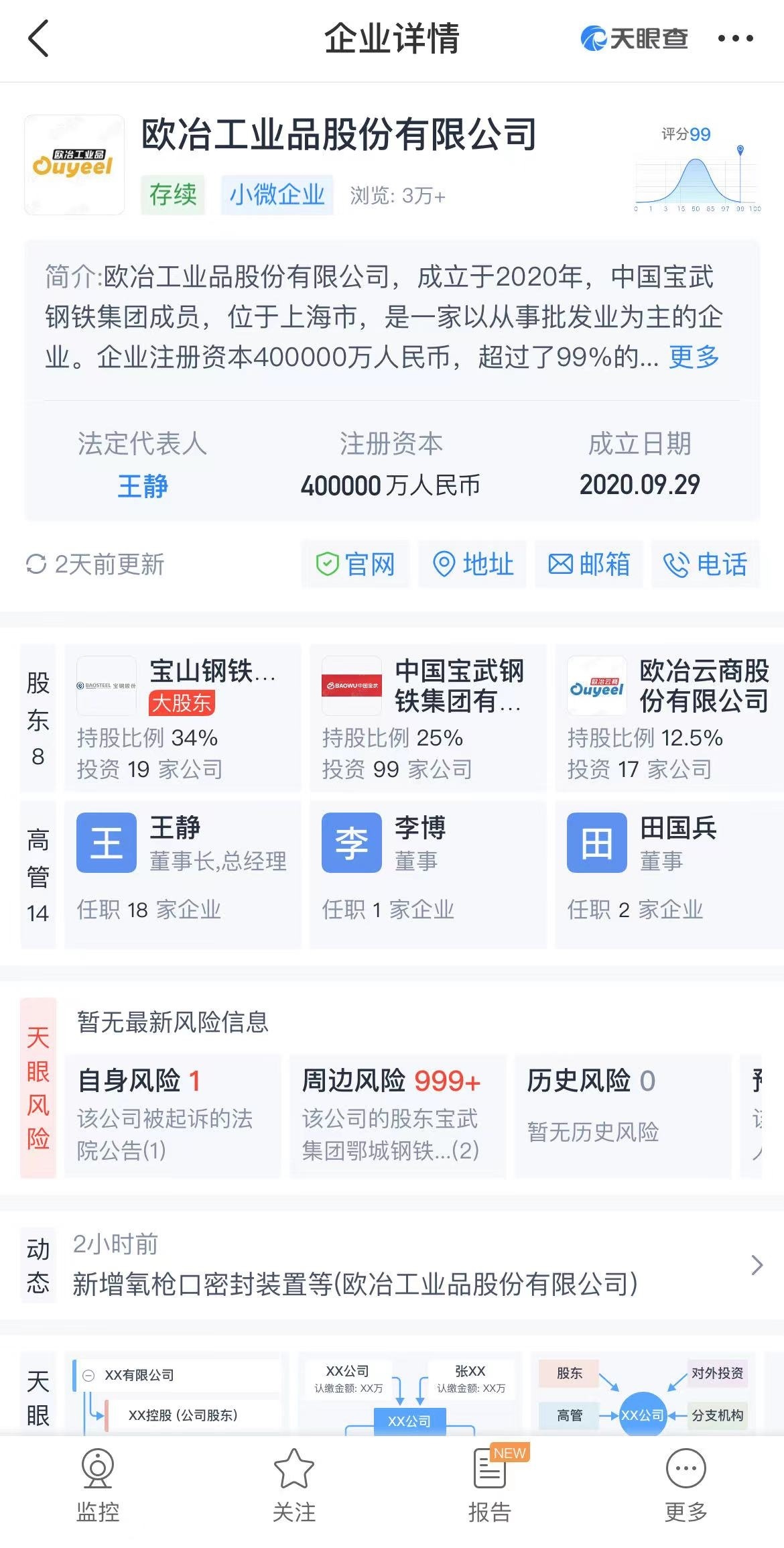Tap the 地址 address button

[x=472, y=564]
